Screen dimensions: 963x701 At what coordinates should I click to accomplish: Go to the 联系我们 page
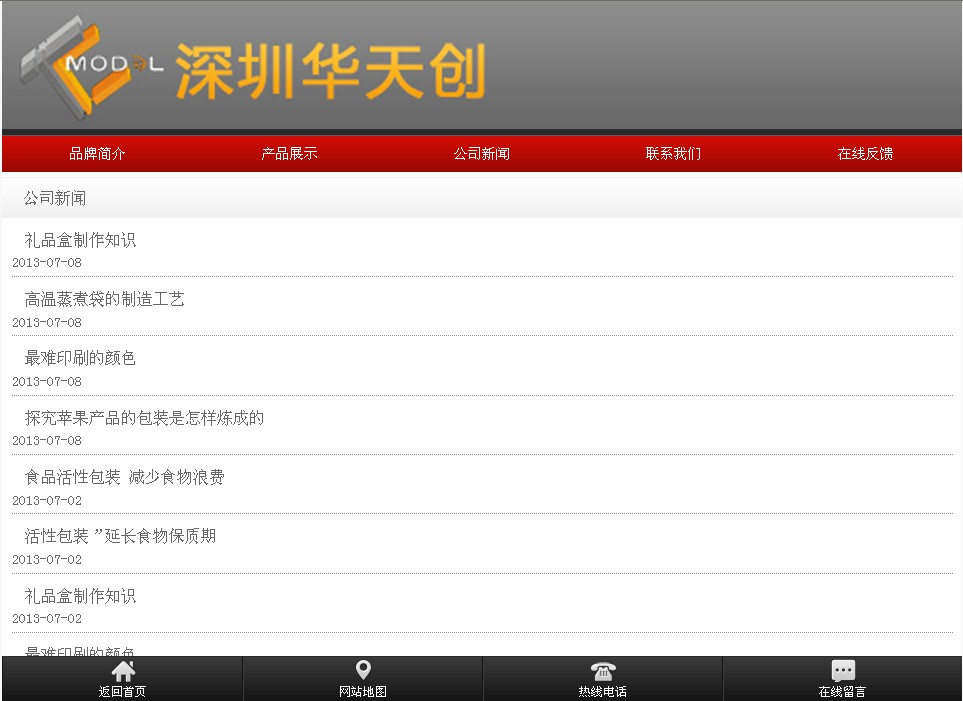click(673, 154)
